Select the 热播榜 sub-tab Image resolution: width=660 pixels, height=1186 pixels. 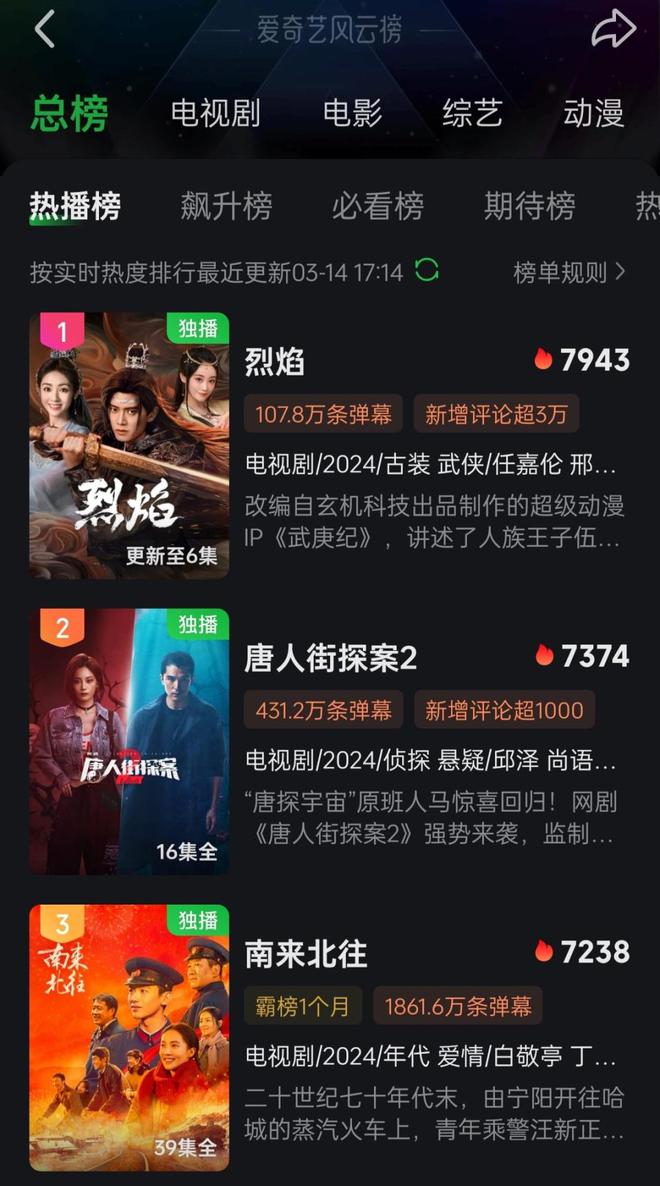75,207
